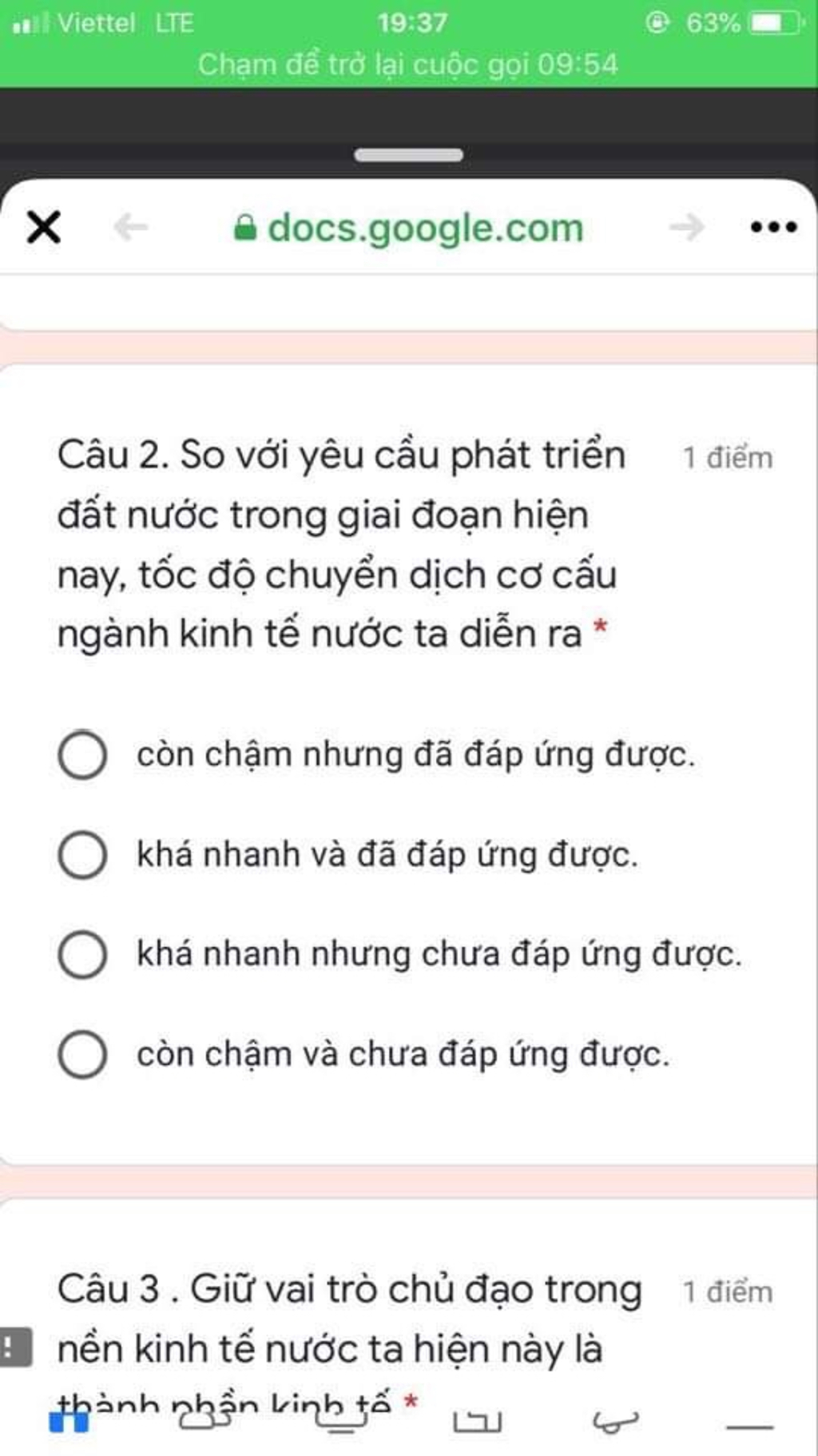Go forward to next page

tap(687, 228)
